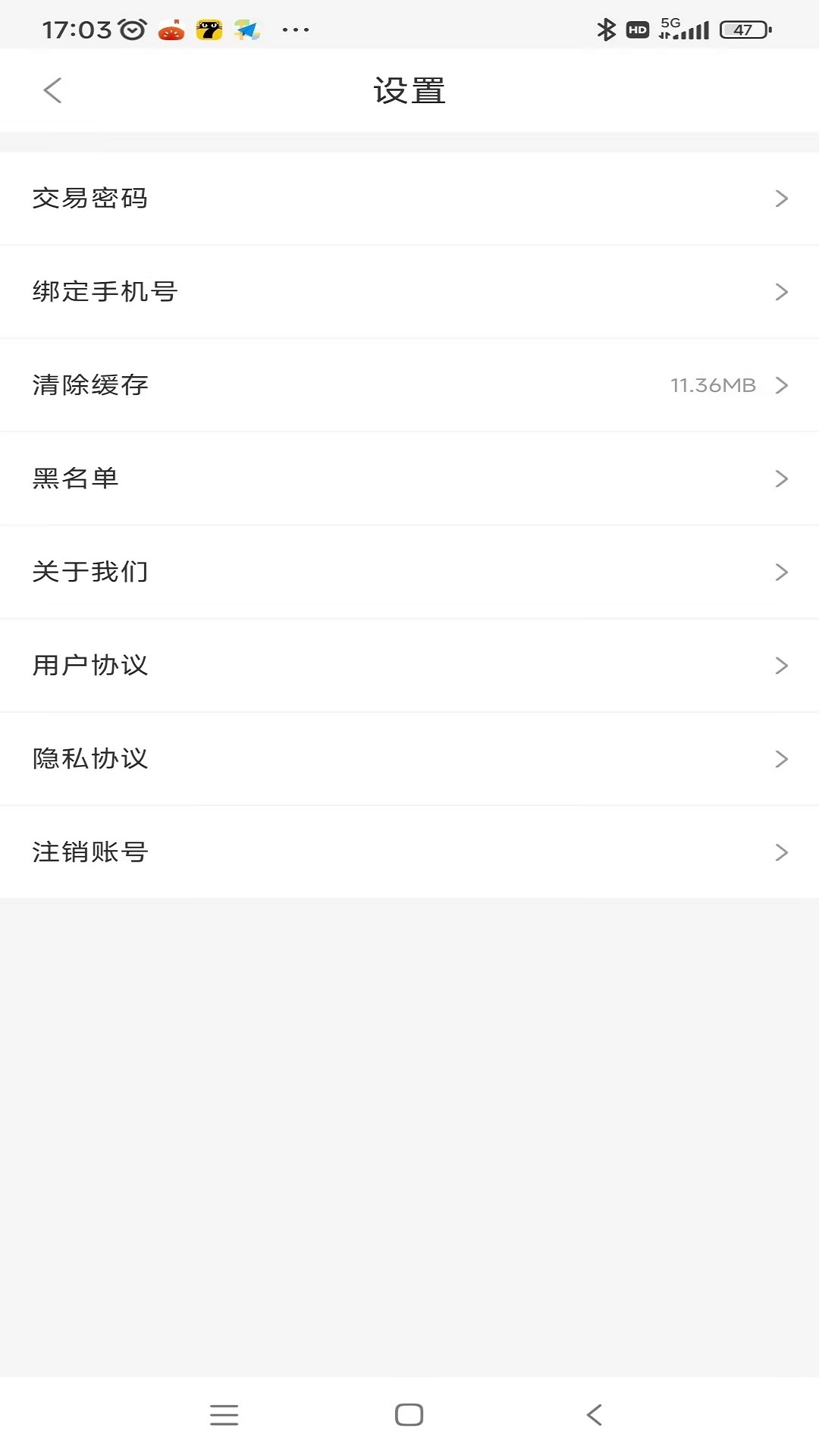Tap the arrow beside 清除缓存
This screenshot has height=1456, width=819.
782,384
